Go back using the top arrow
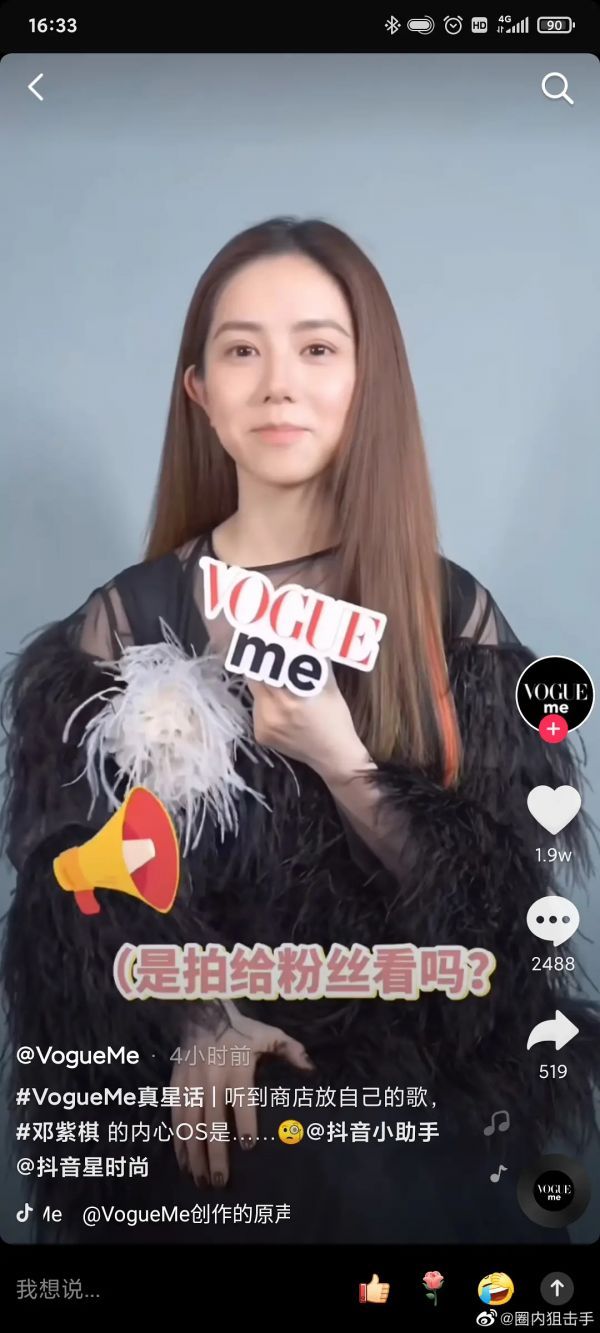The image size is (600, 1333). click(36, 88)
